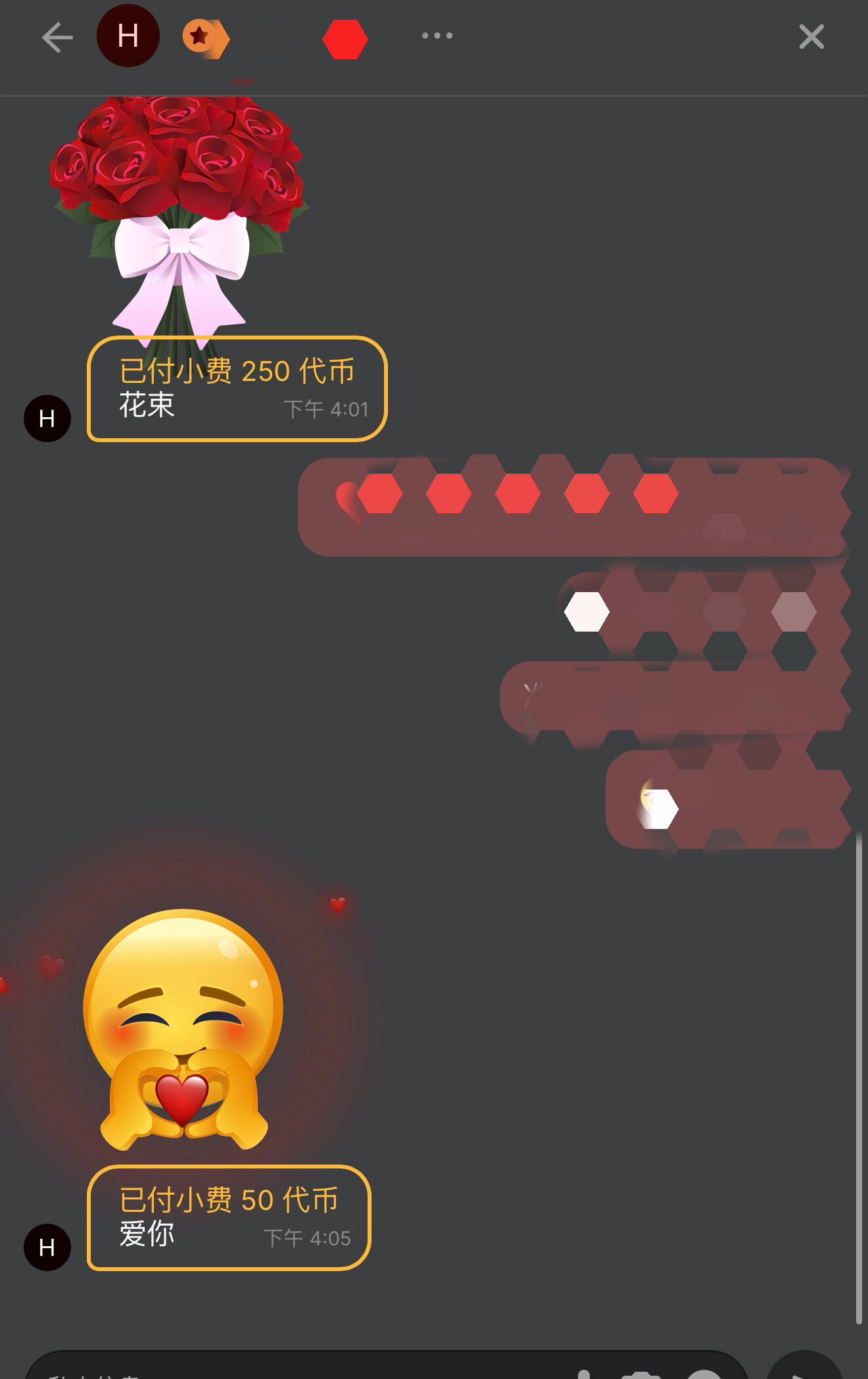Close the private chat window
The image size is (868, 1379).
[x=811, y=37]
